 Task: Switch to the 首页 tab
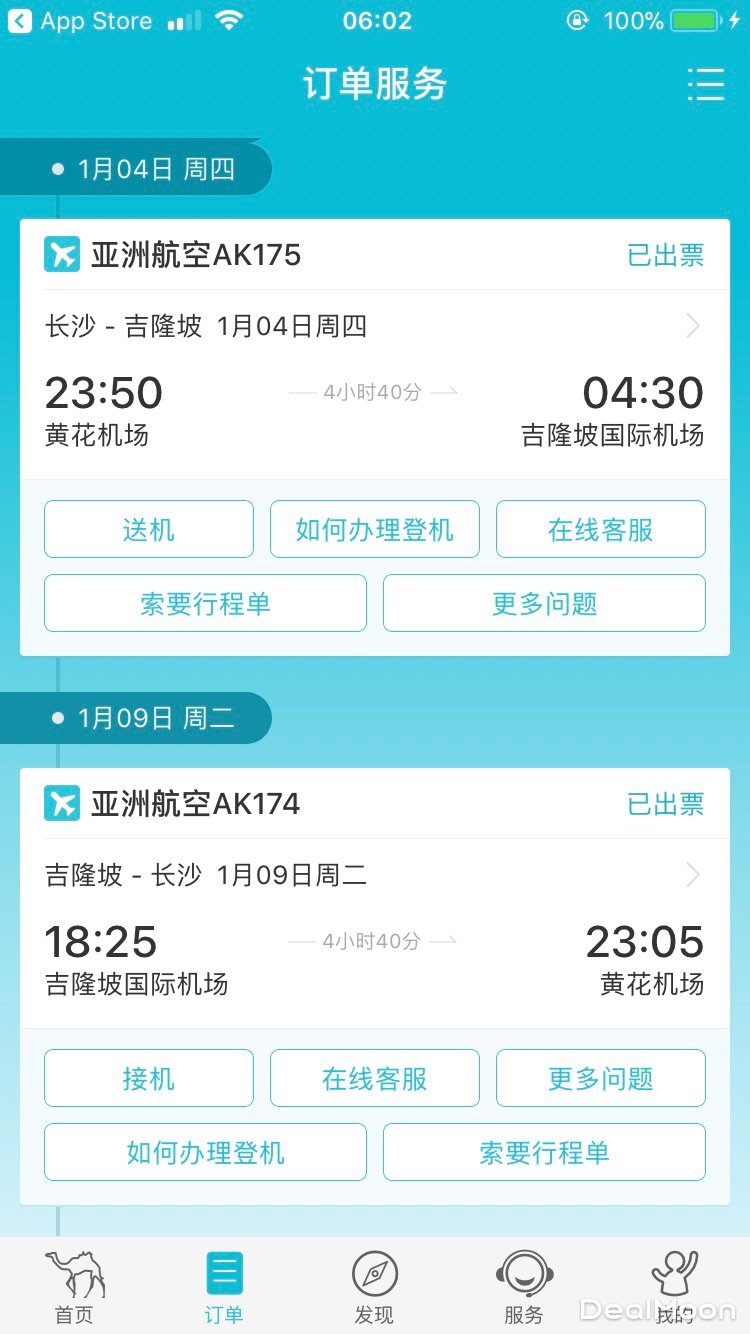click(75, 1288)
